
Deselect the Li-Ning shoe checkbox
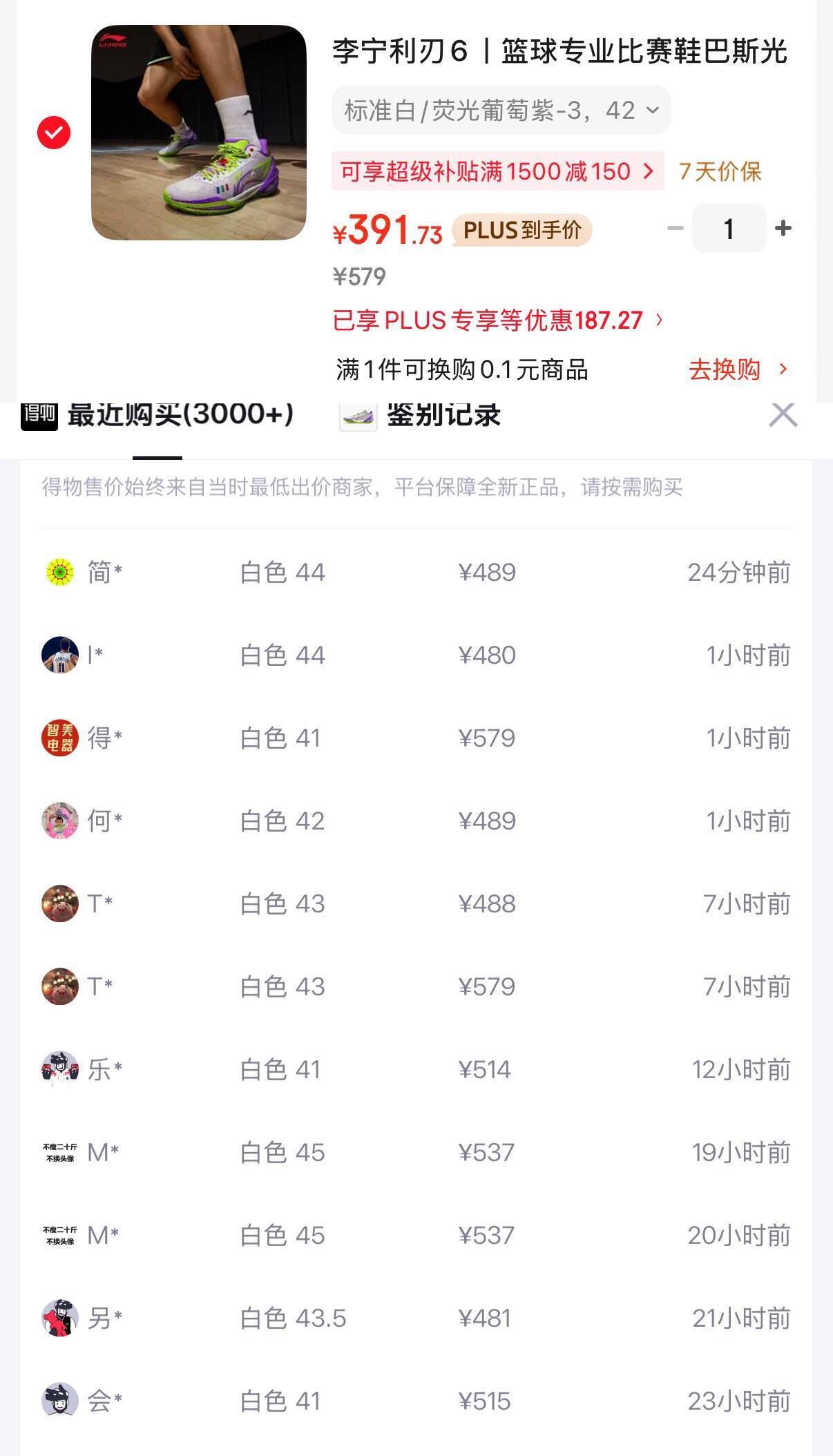pyautogui.click(x=54, y=133)
